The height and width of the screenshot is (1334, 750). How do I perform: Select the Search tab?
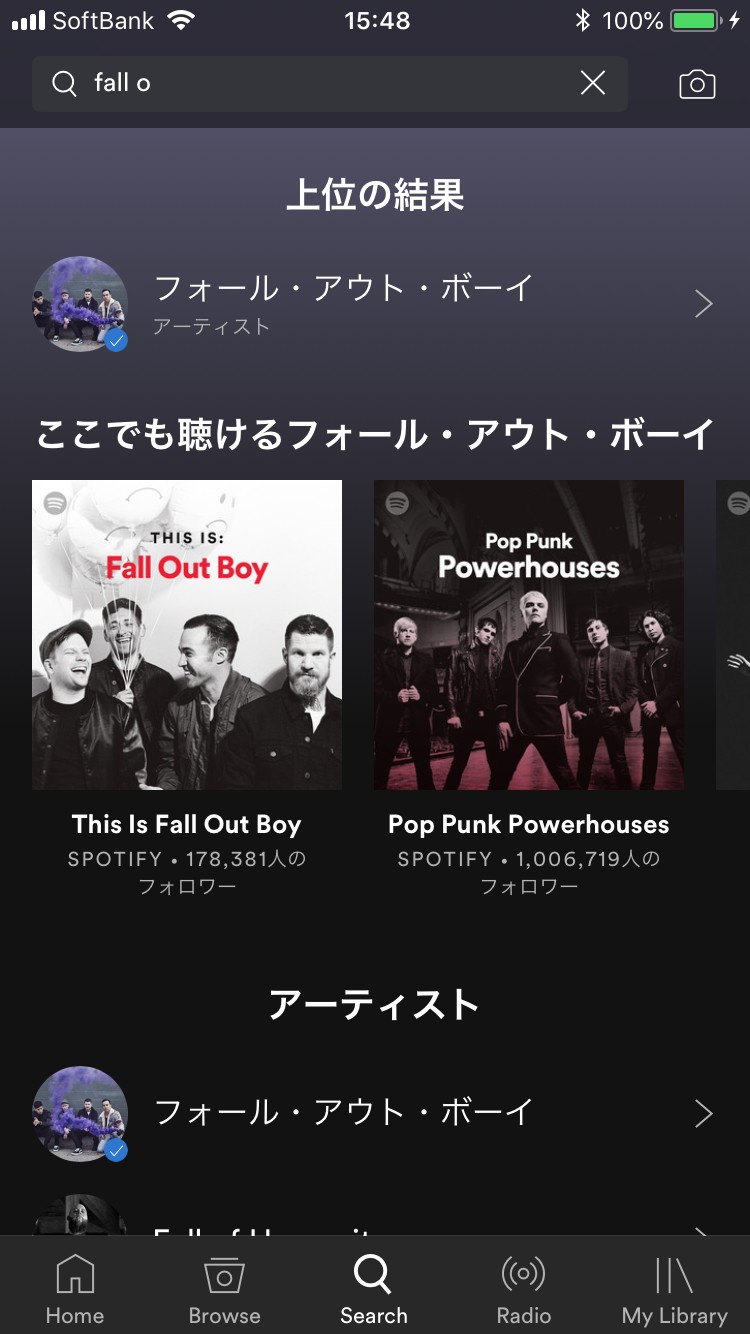374,1289
